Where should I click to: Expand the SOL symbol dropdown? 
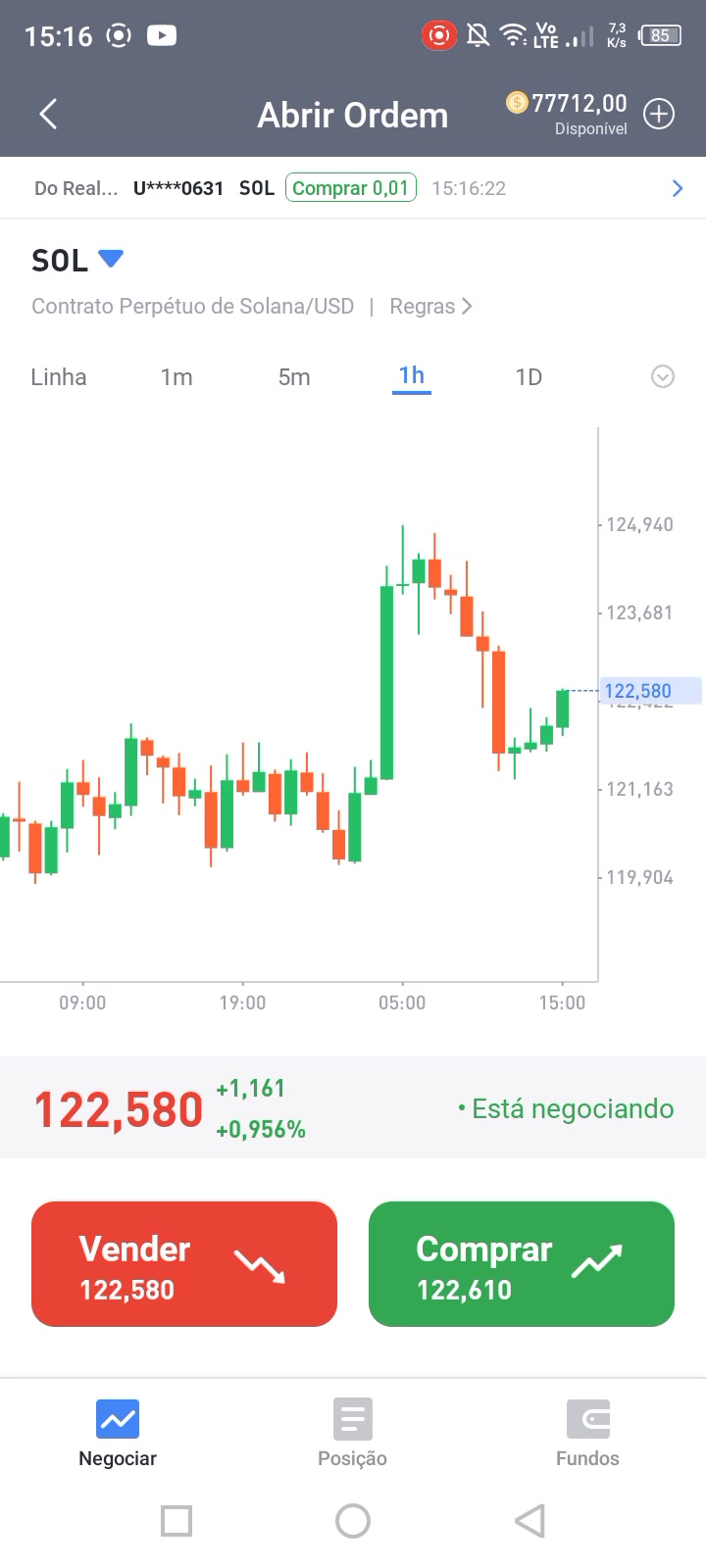[x=111, y=259]
